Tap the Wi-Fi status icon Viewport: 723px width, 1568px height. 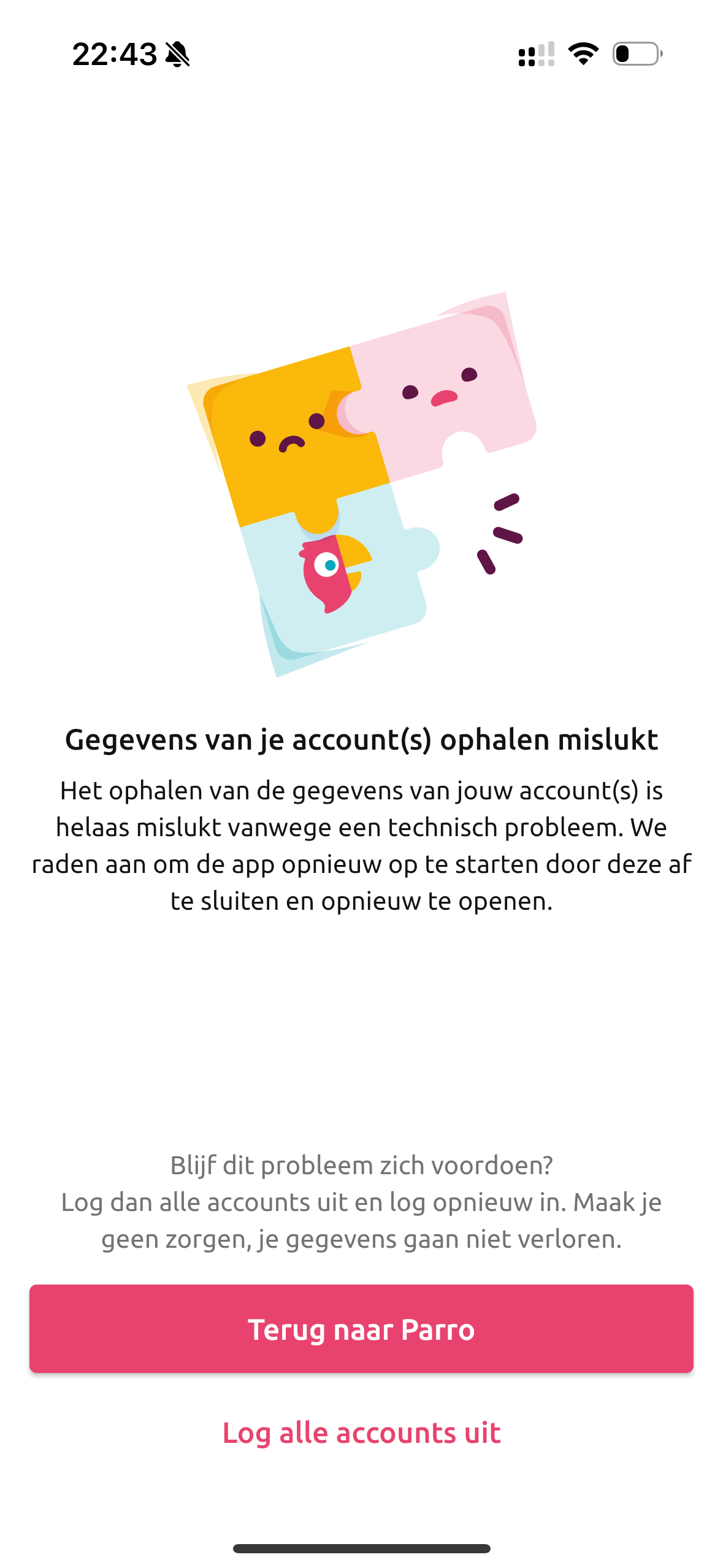tap(583, 55)
